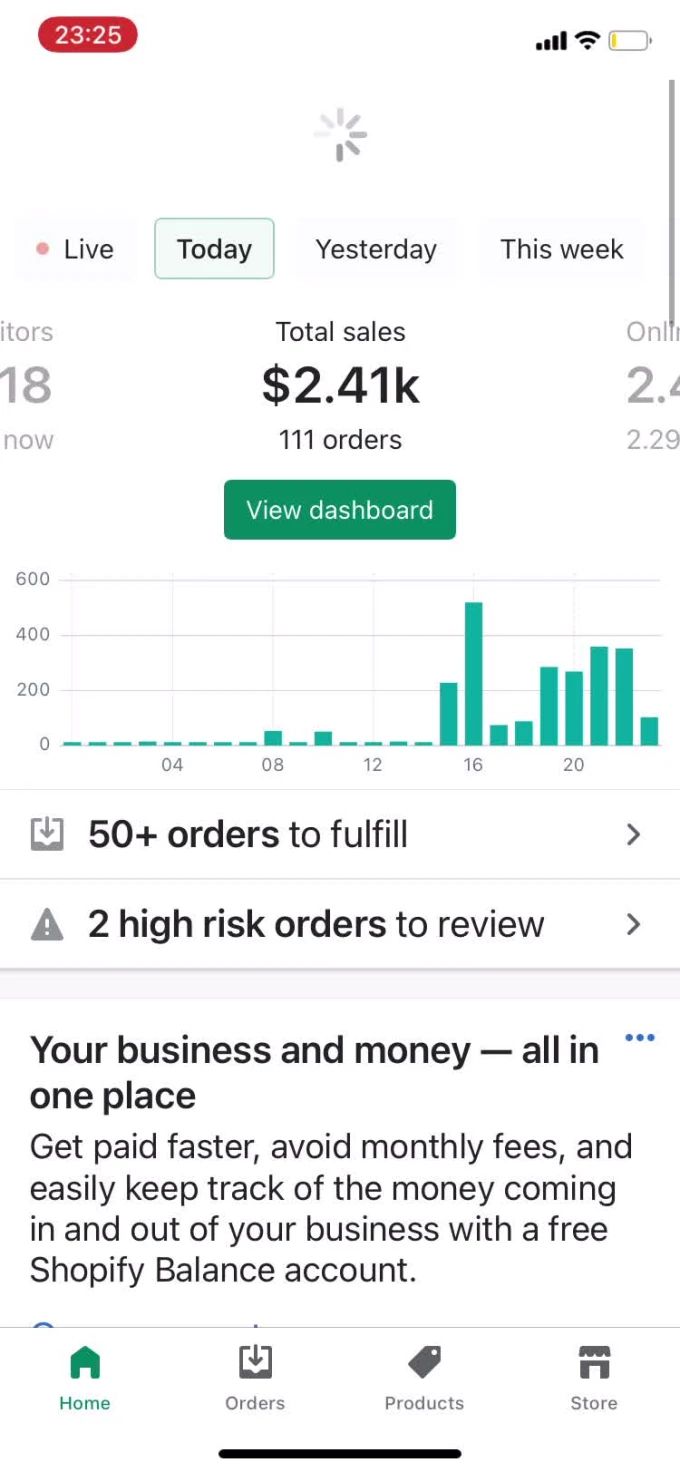Switch to the Live time filter
The image size is (680, 1472).
(76, 249)
